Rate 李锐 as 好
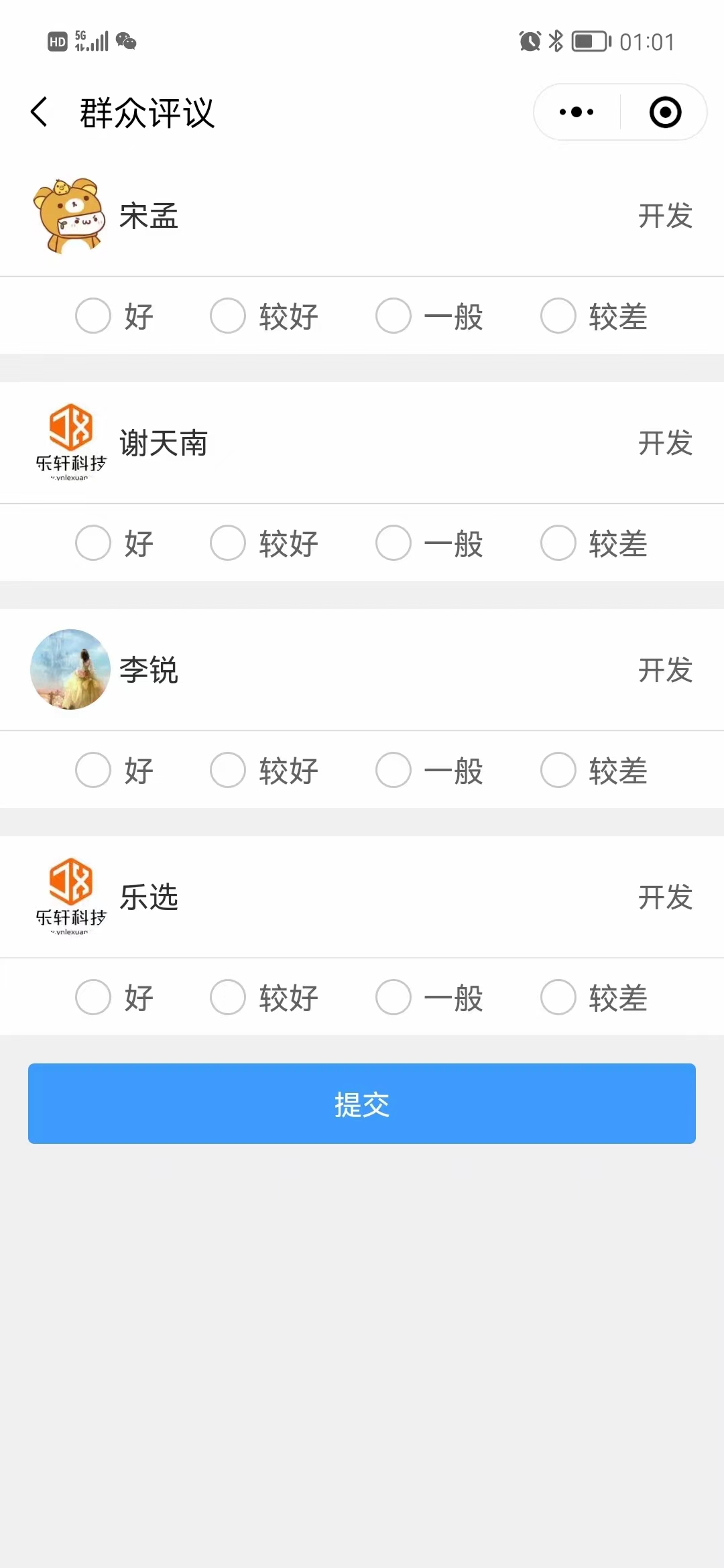The width and height of the screenshot is (724, 1568). coord(93,770)
